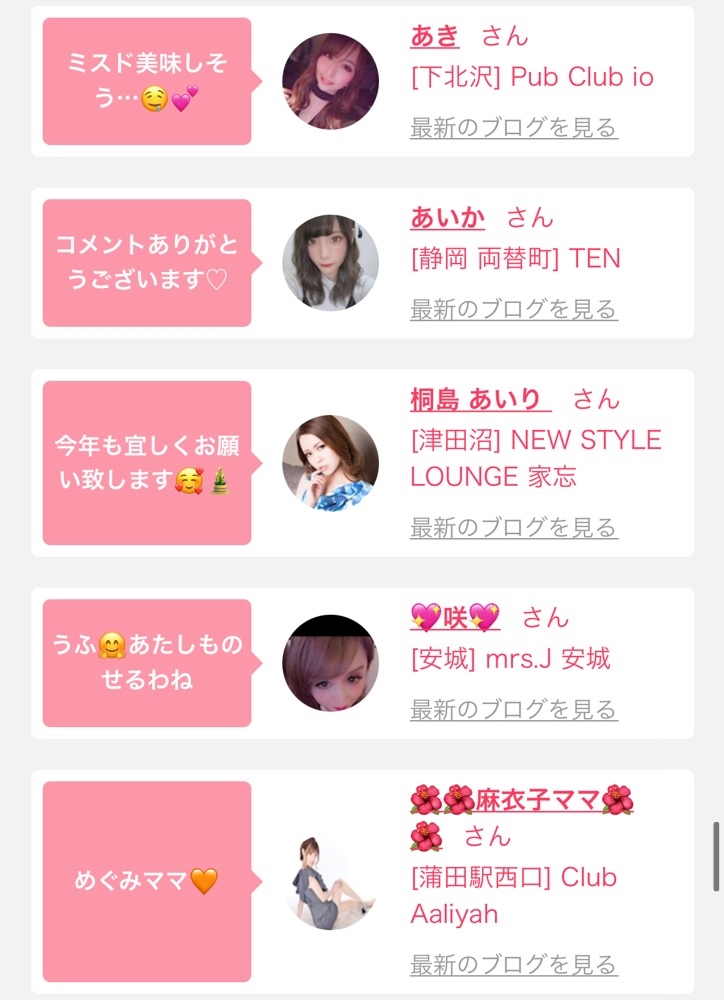View latest blog of 麻衣子ママ at Club Aaliyah
The image size is (724, 1000).
click(x=513, y=965)
